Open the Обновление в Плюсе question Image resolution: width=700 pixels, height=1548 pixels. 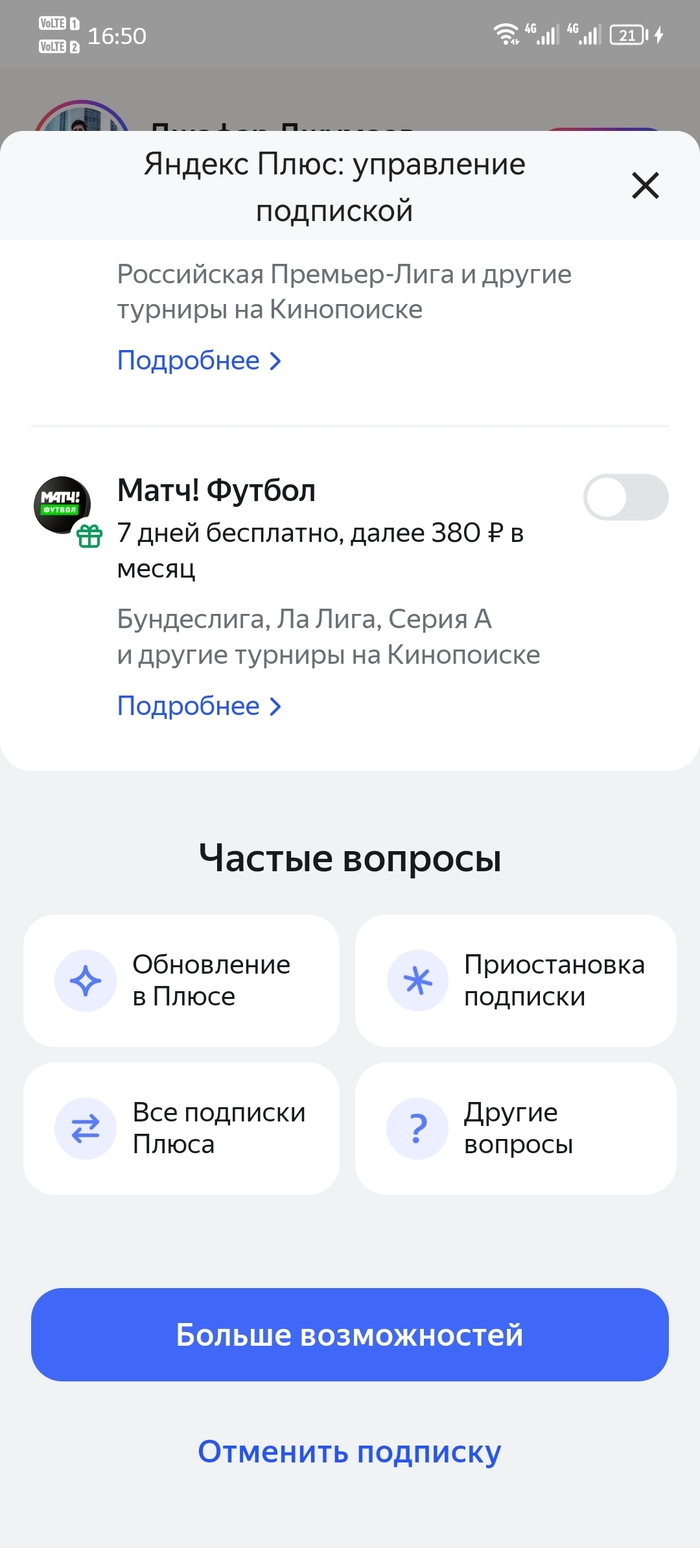[x=181, y=981]
